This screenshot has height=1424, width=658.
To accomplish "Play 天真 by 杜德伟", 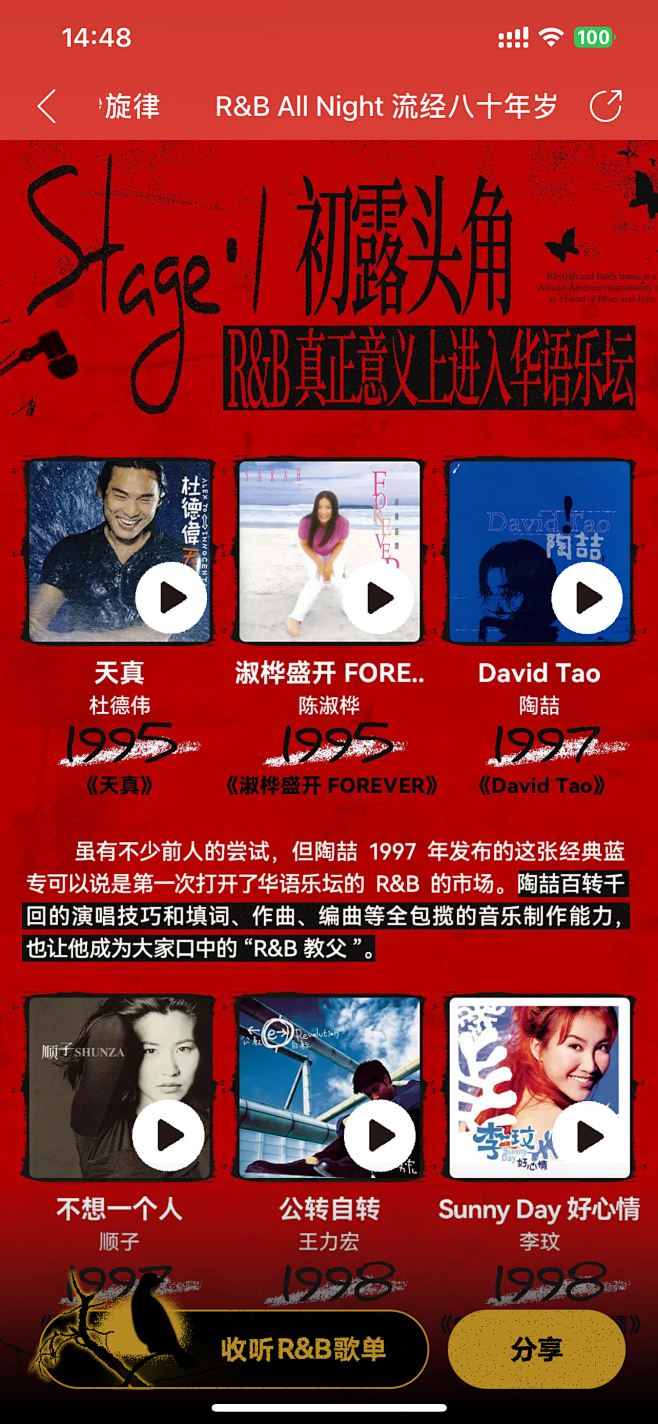I will [172, 598].
